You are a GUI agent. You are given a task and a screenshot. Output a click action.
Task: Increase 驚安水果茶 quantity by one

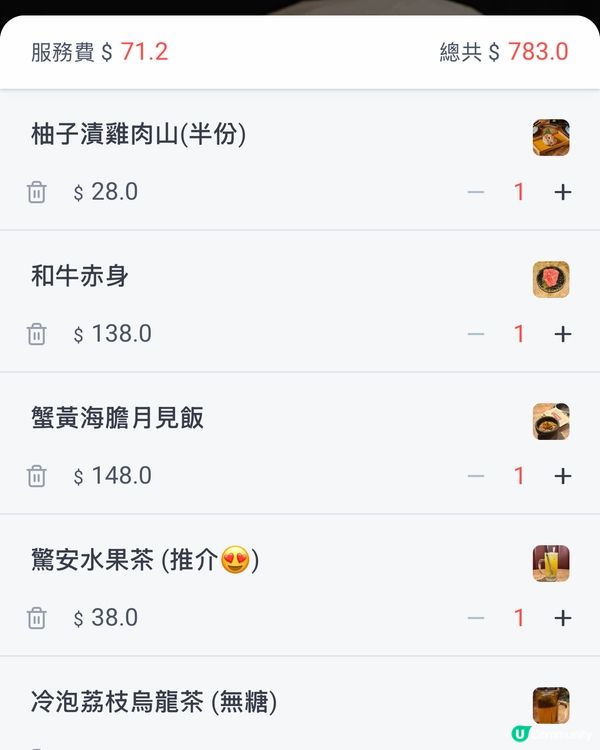tap(563, 618)
